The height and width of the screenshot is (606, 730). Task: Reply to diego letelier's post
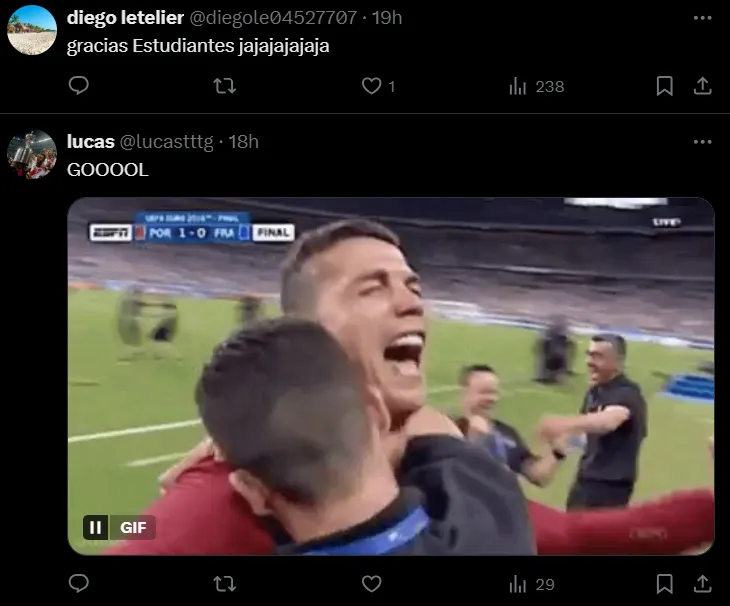pos(79,87)
